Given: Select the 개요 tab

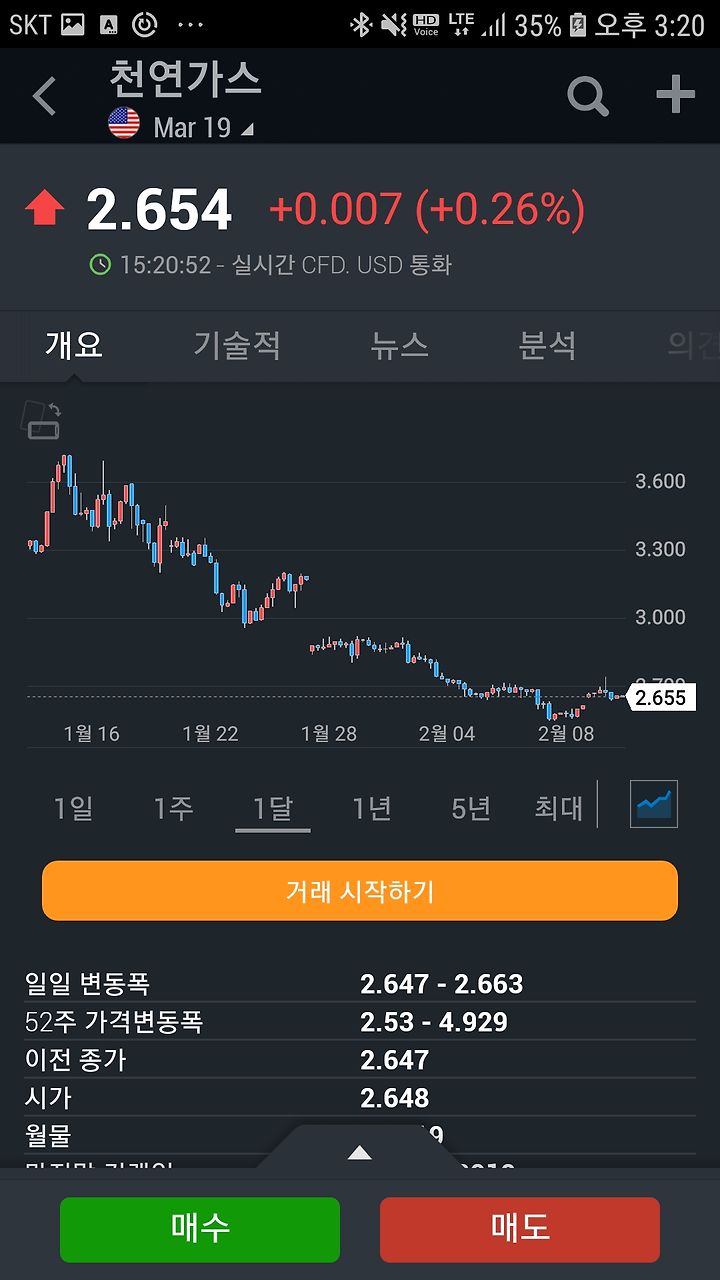Looking at the screenshot, I should point(74,346).
